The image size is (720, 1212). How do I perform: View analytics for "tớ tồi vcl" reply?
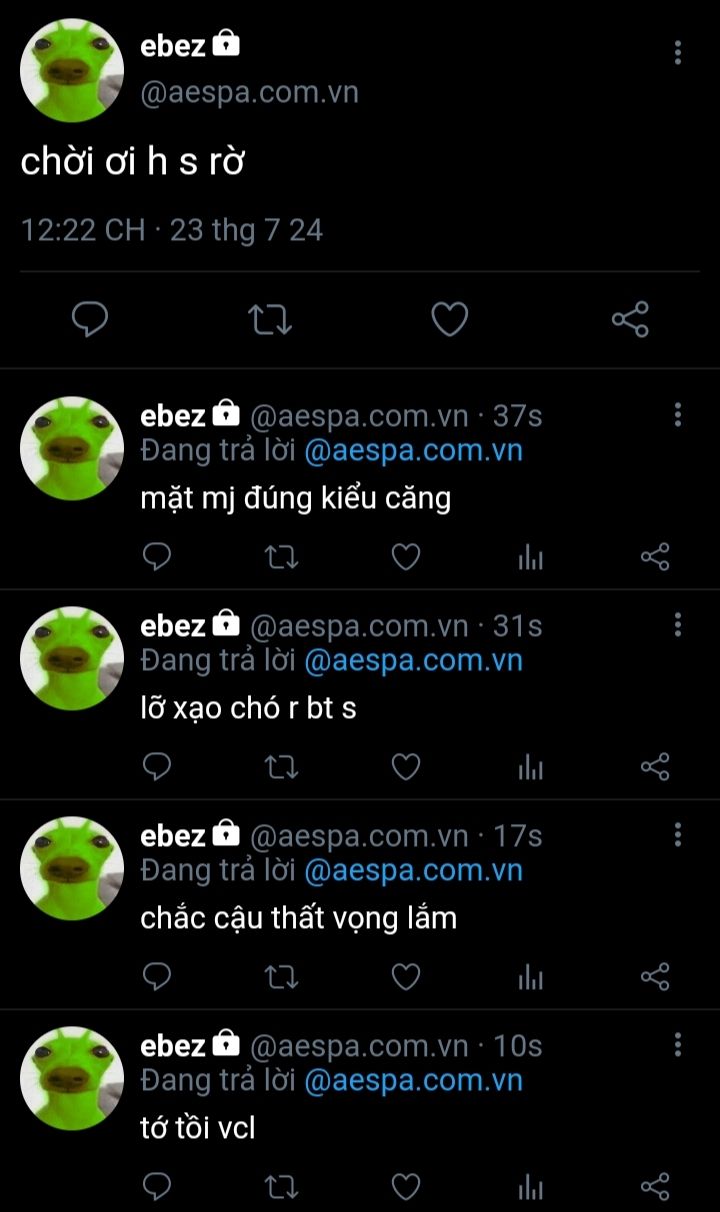pos(530,1187)
